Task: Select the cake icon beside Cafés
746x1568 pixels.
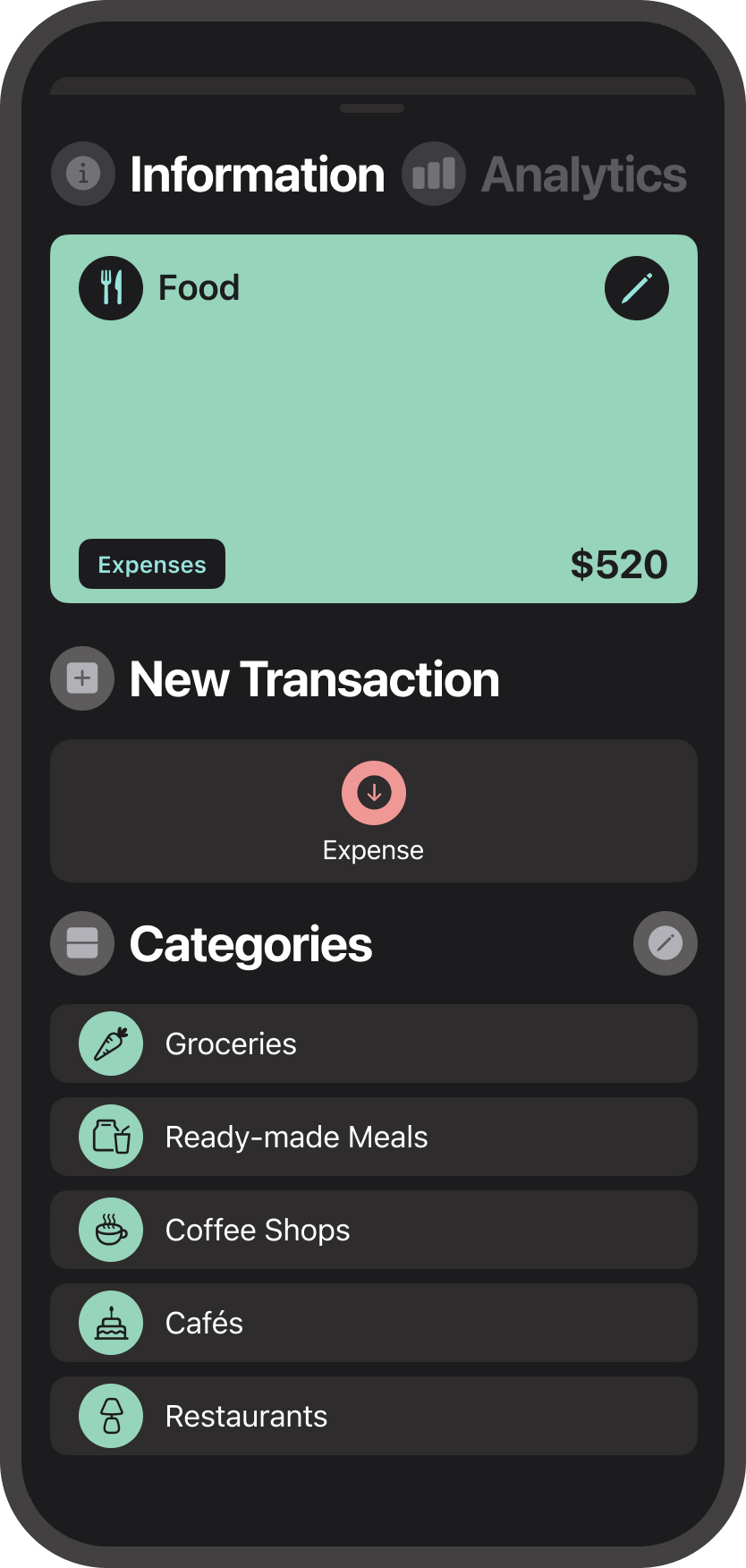Action: (x=110, y=1323)
